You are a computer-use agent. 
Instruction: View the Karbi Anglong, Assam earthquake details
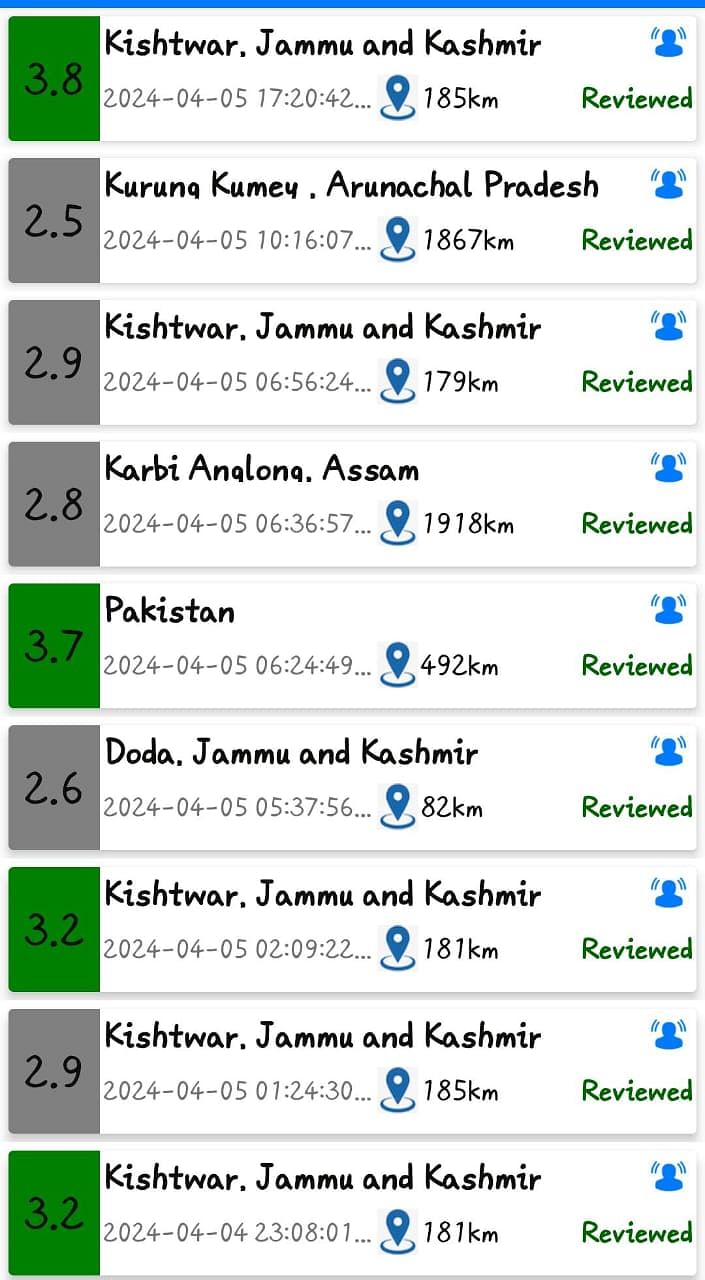click(352, 504)
